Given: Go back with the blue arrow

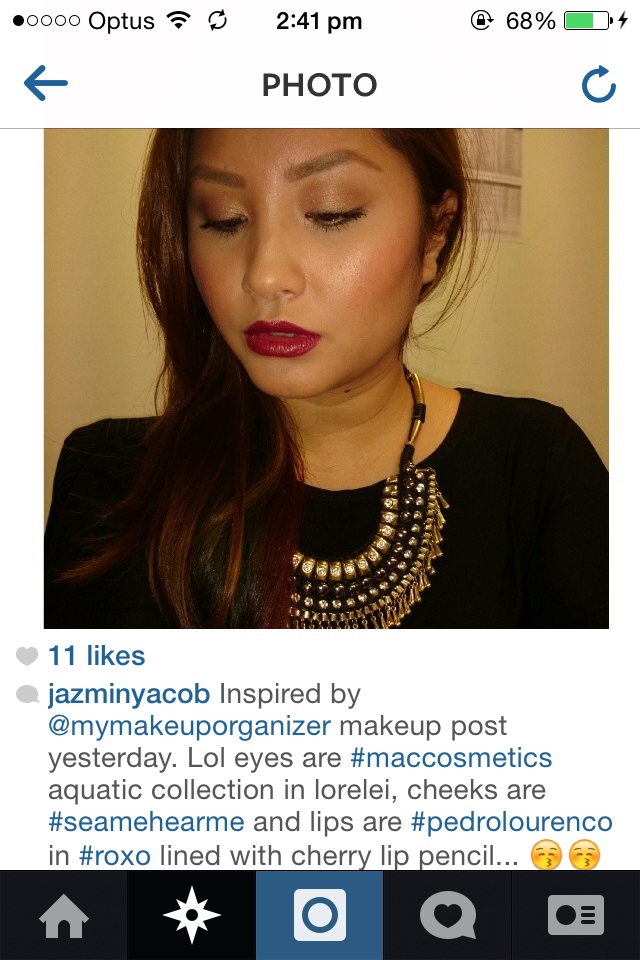Looking at the screenshot, I should click(x=46, y=85).
